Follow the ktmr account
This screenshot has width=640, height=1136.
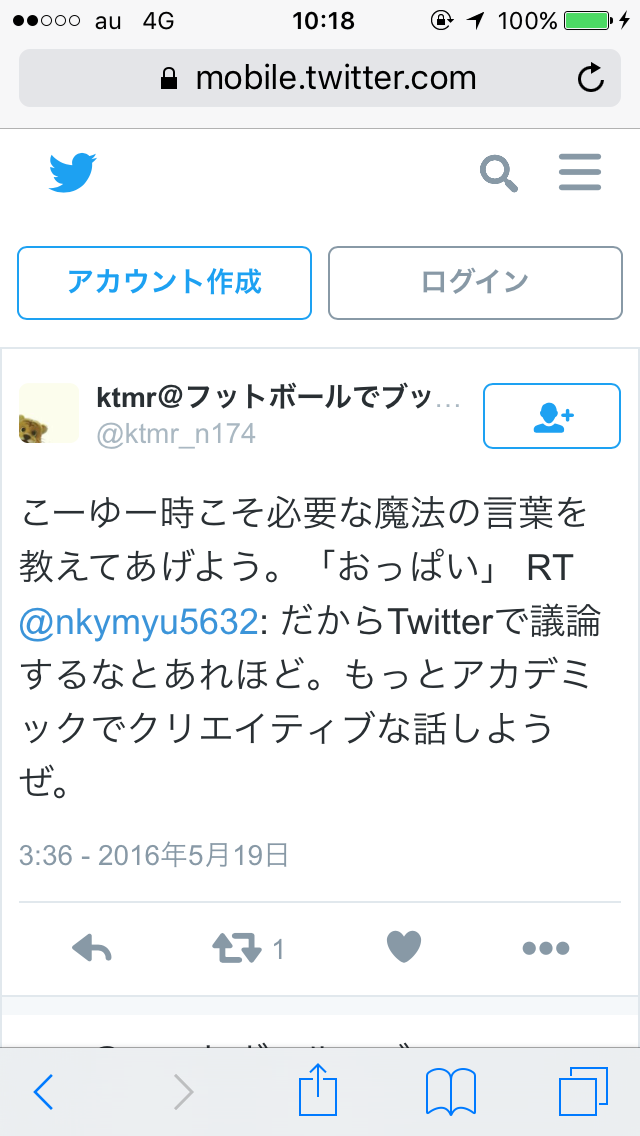tap(552, 416)
